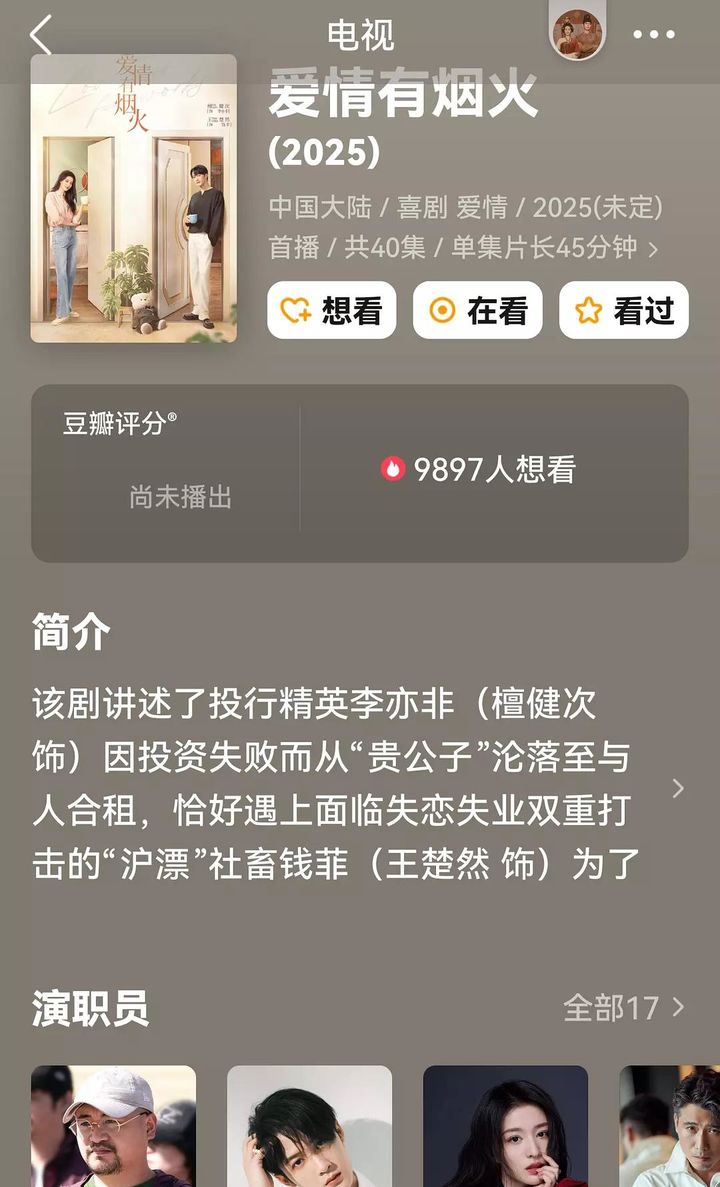
Task: Mark the show as 在看
Action: point(478,310)
